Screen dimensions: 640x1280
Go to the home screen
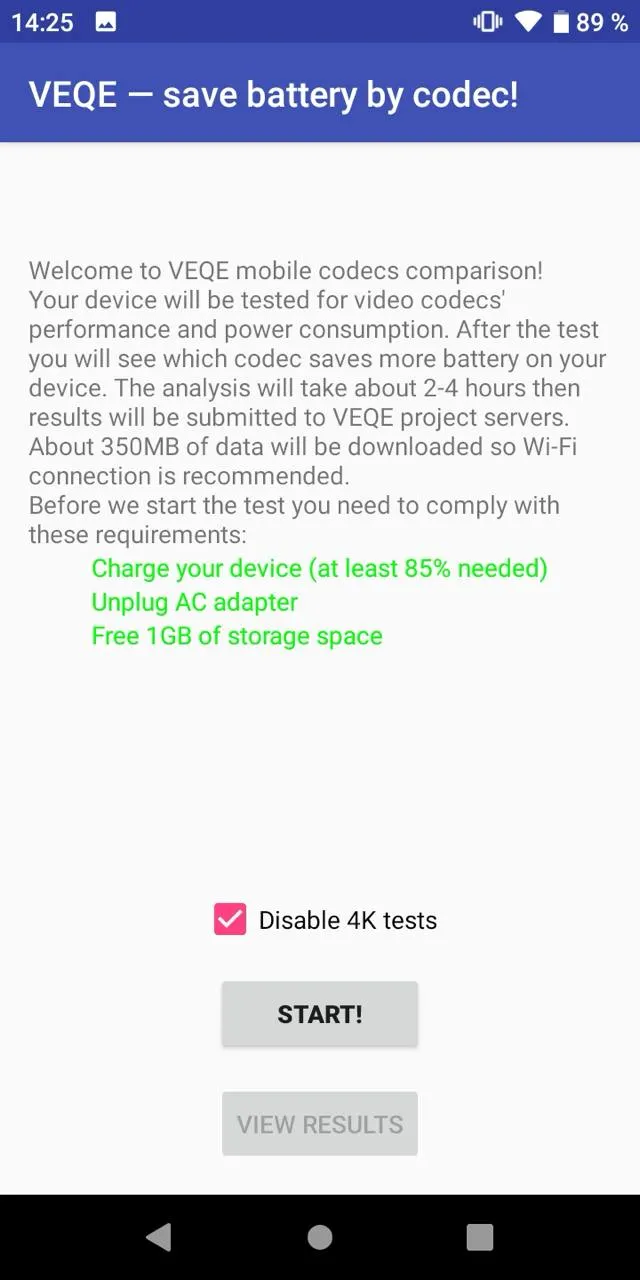coord(320,1237)
